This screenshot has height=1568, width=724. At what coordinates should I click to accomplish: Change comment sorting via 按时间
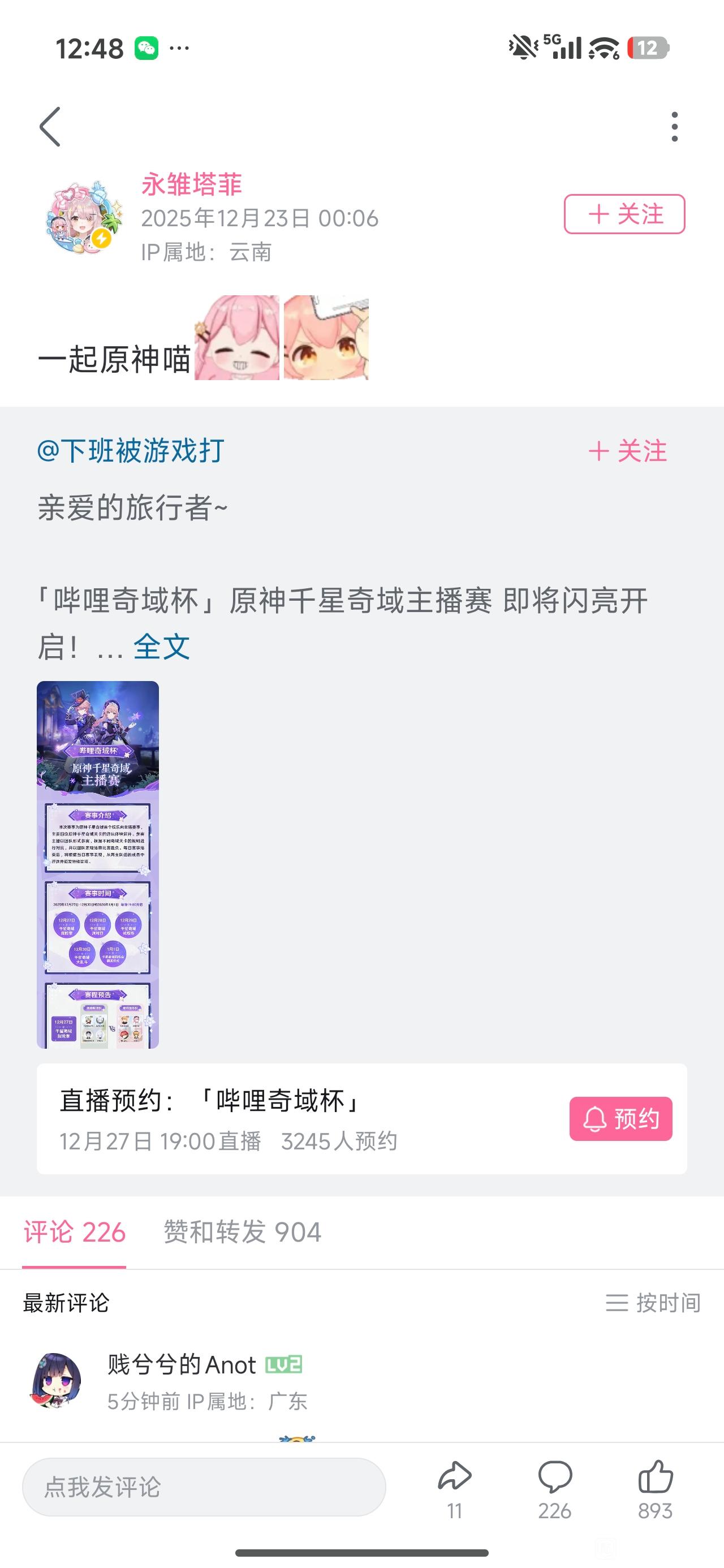[653, 1303]
